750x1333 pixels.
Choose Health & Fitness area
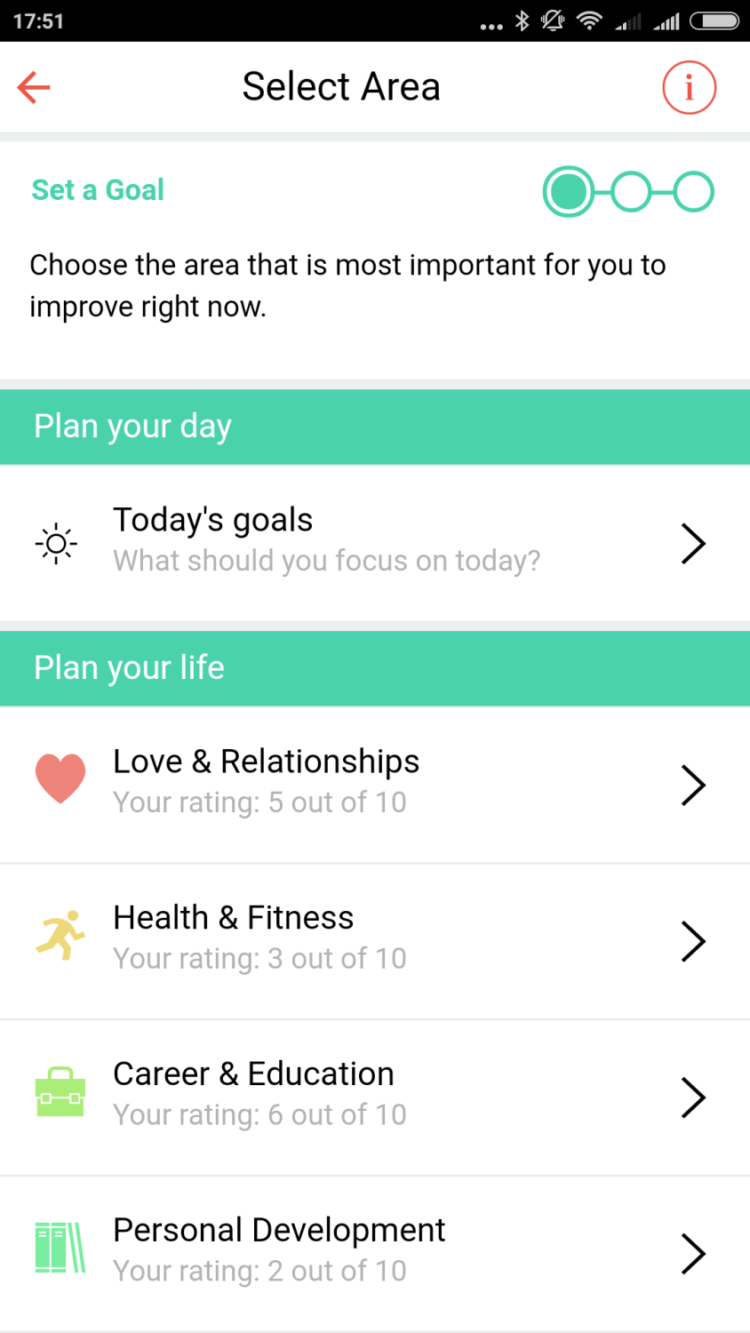click(375, 940)
